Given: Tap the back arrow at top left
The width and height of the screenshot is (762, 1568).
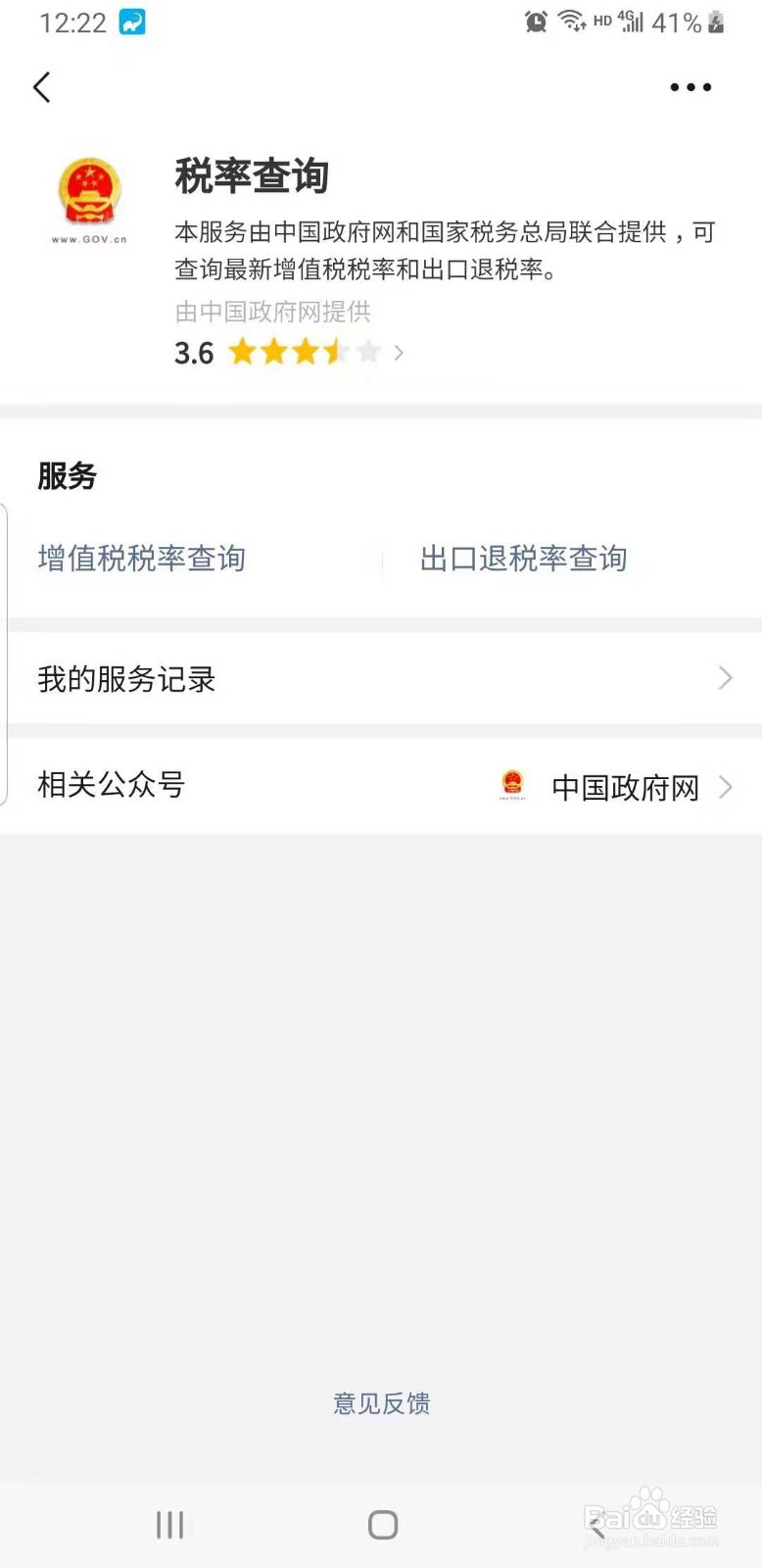Looking at the screenshot, I should (x=41, y=86).
